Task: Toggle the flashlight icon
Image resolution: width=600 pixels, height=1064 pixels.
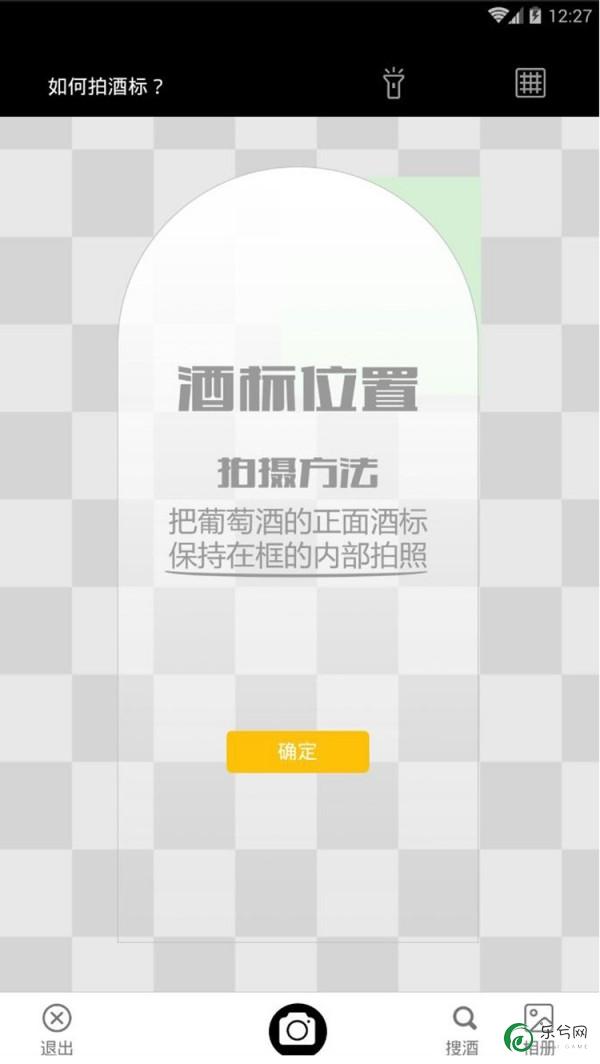Action: point(394,84)
